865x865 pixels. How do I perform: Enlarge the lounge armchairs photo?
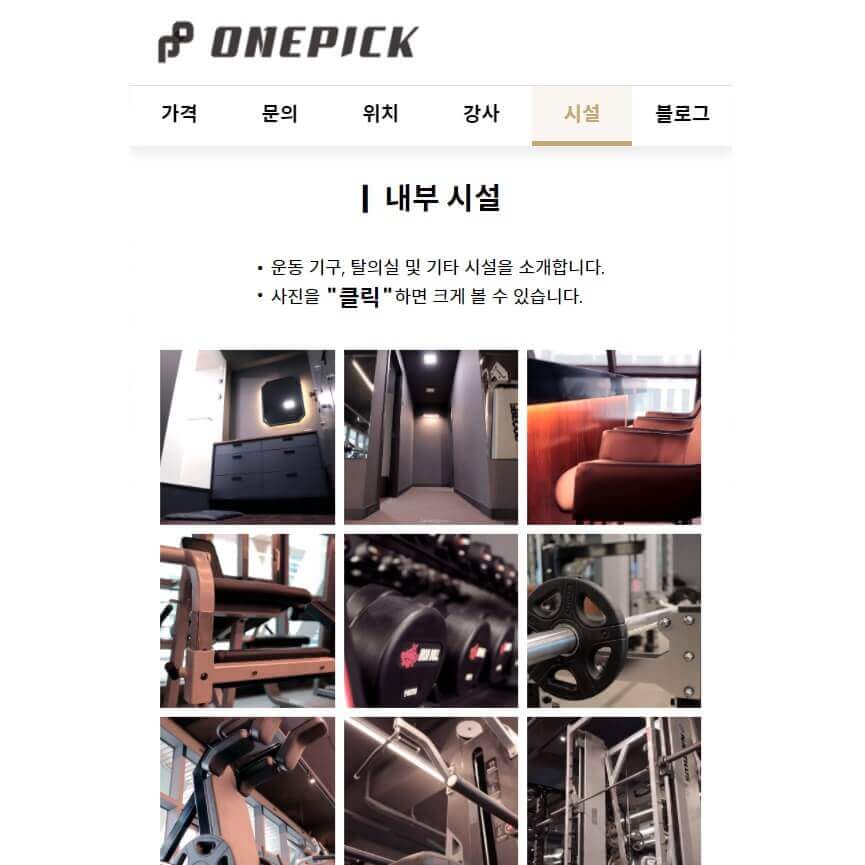coord(614,437)
